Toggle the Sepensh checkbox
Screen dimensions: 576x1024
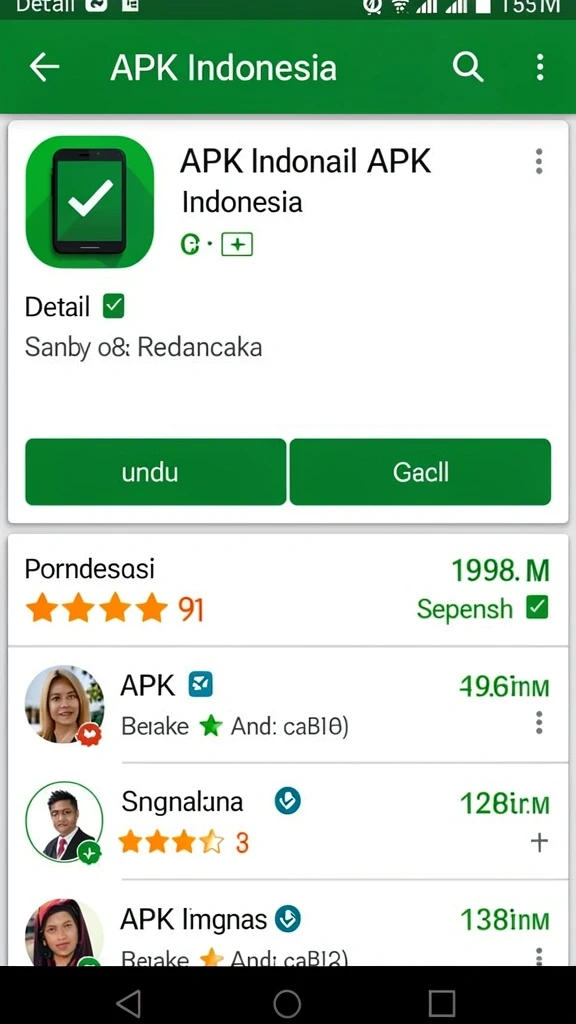[x=537, y=608]
